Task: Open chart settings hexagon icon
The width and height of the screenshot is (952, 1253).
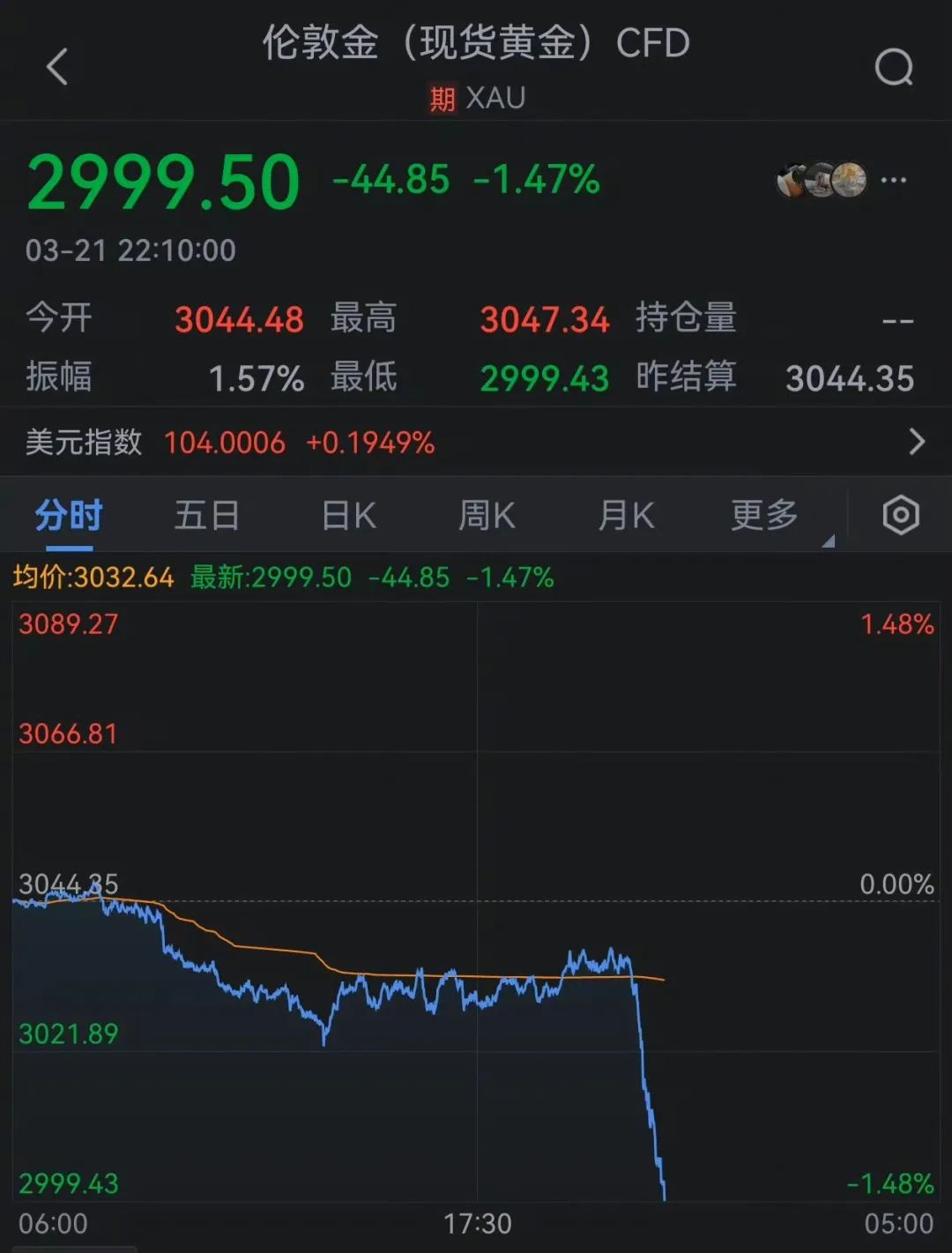Action: 901,515
